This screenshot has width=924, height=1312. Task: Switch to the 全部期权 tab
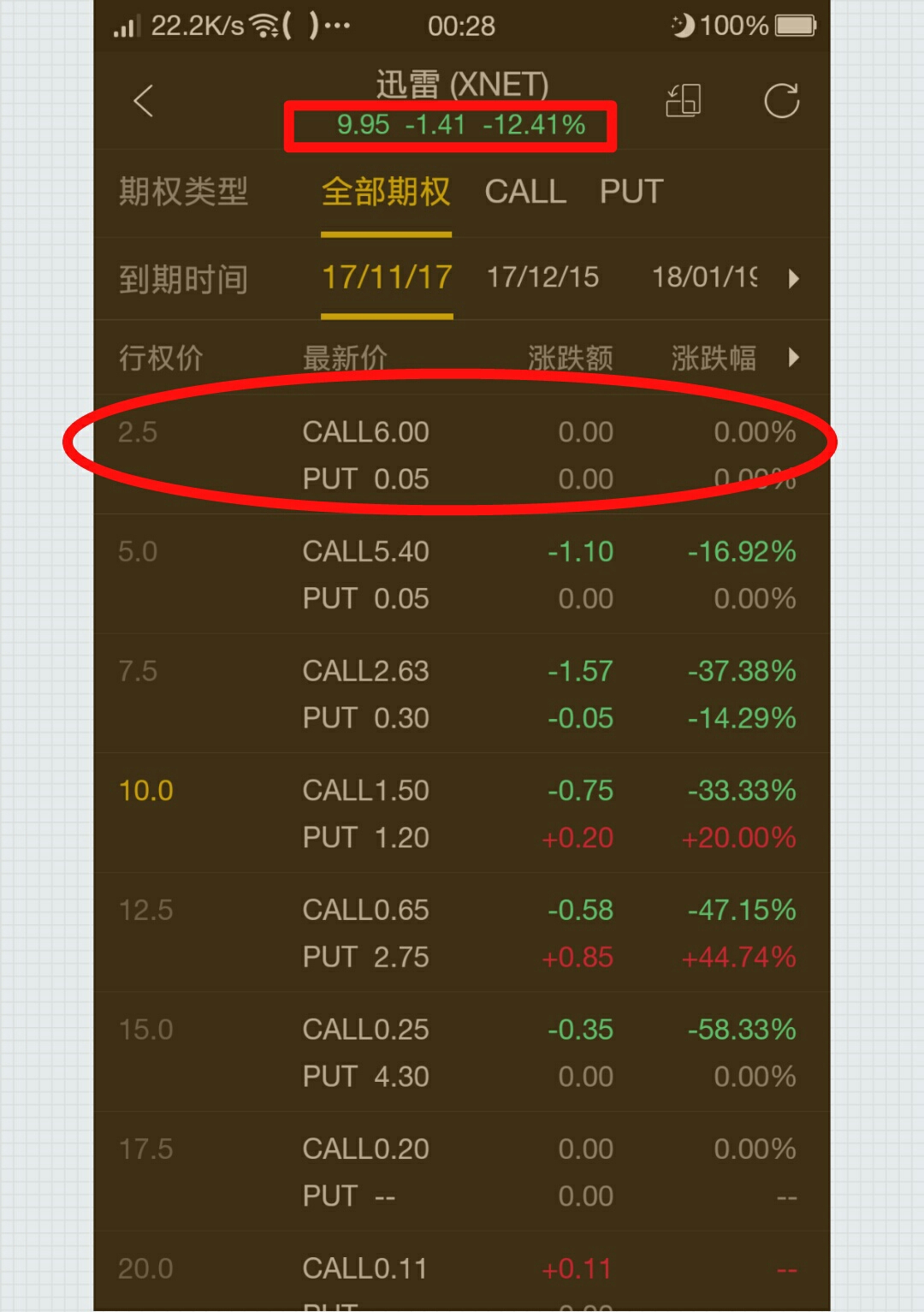pyautogui.click(x=386, y=192)
